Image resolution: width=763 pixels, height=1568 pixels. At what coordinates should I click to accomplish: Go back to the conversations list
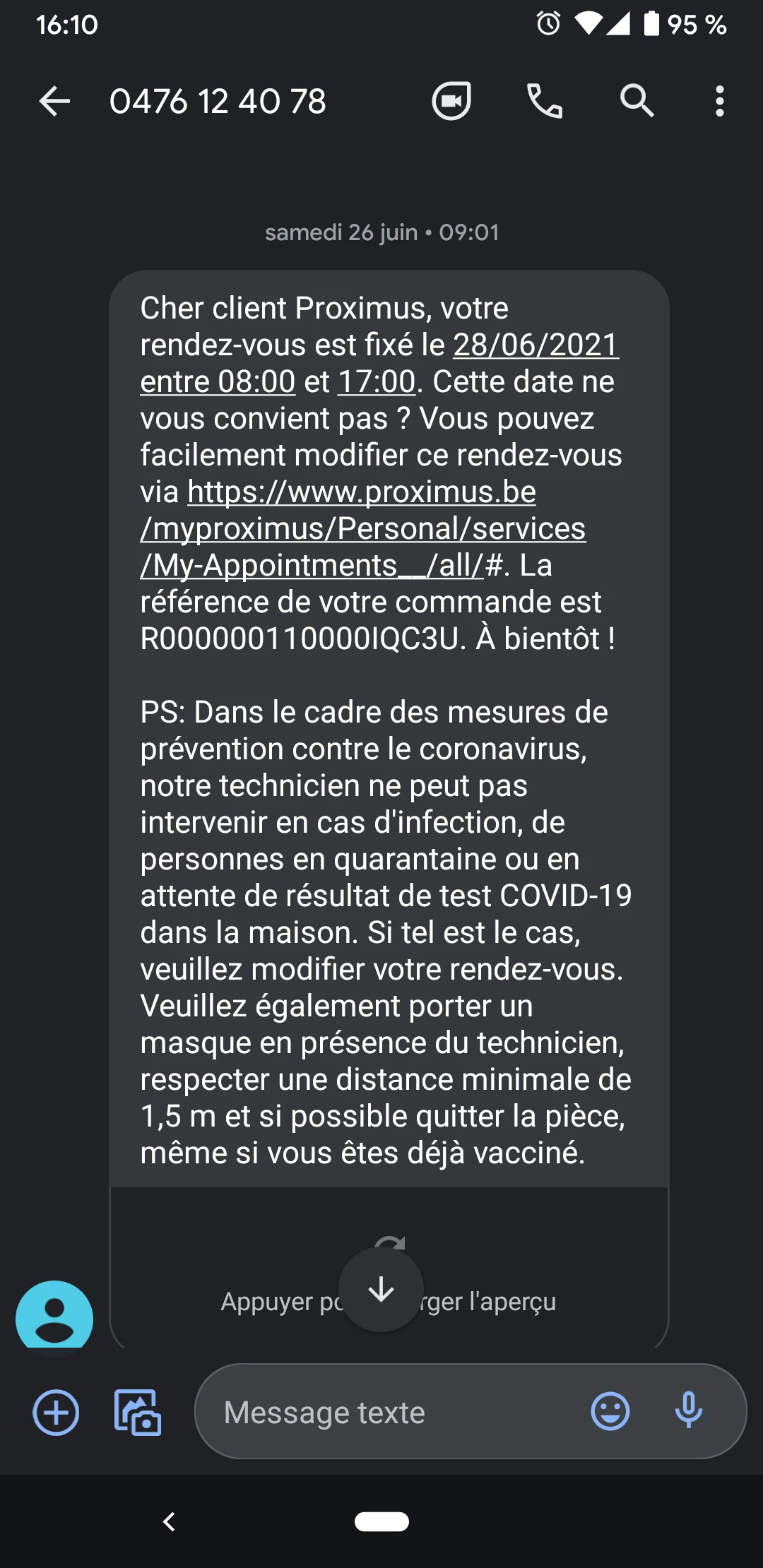coord(54,102)
